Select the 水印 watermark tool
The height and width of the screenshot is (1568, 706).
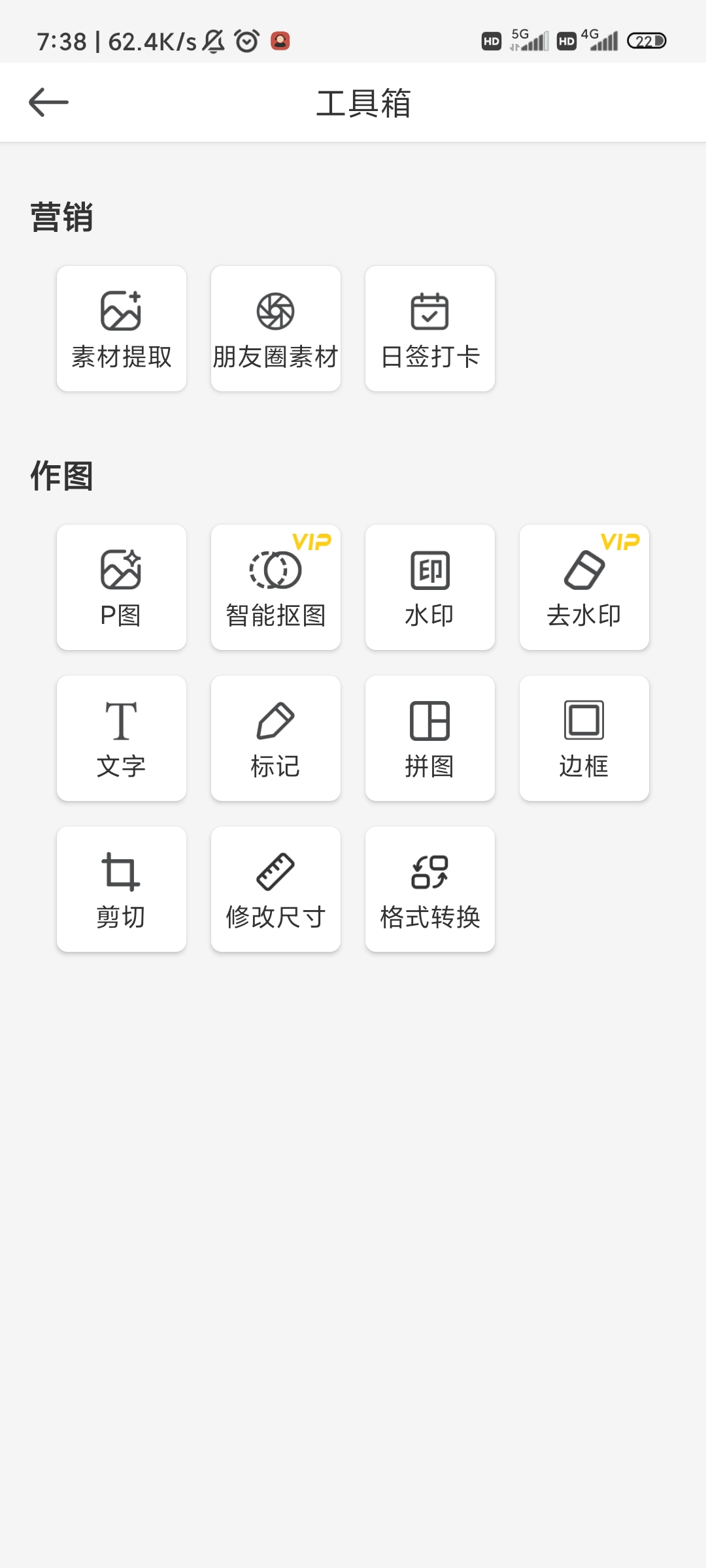click(429, 587)
